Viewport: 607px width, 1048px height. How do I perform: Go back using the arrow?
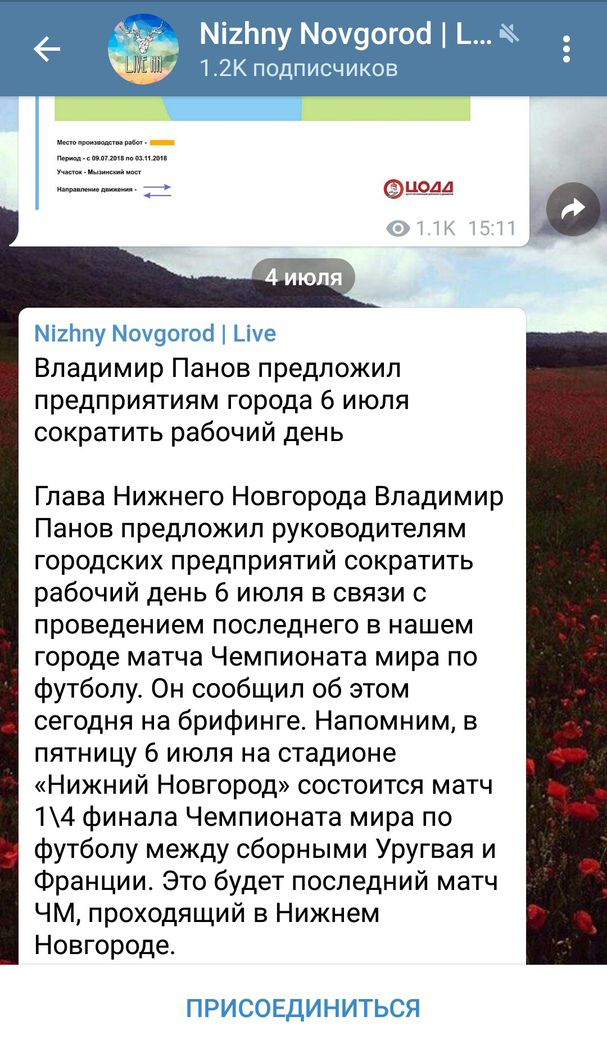(46, 49)
